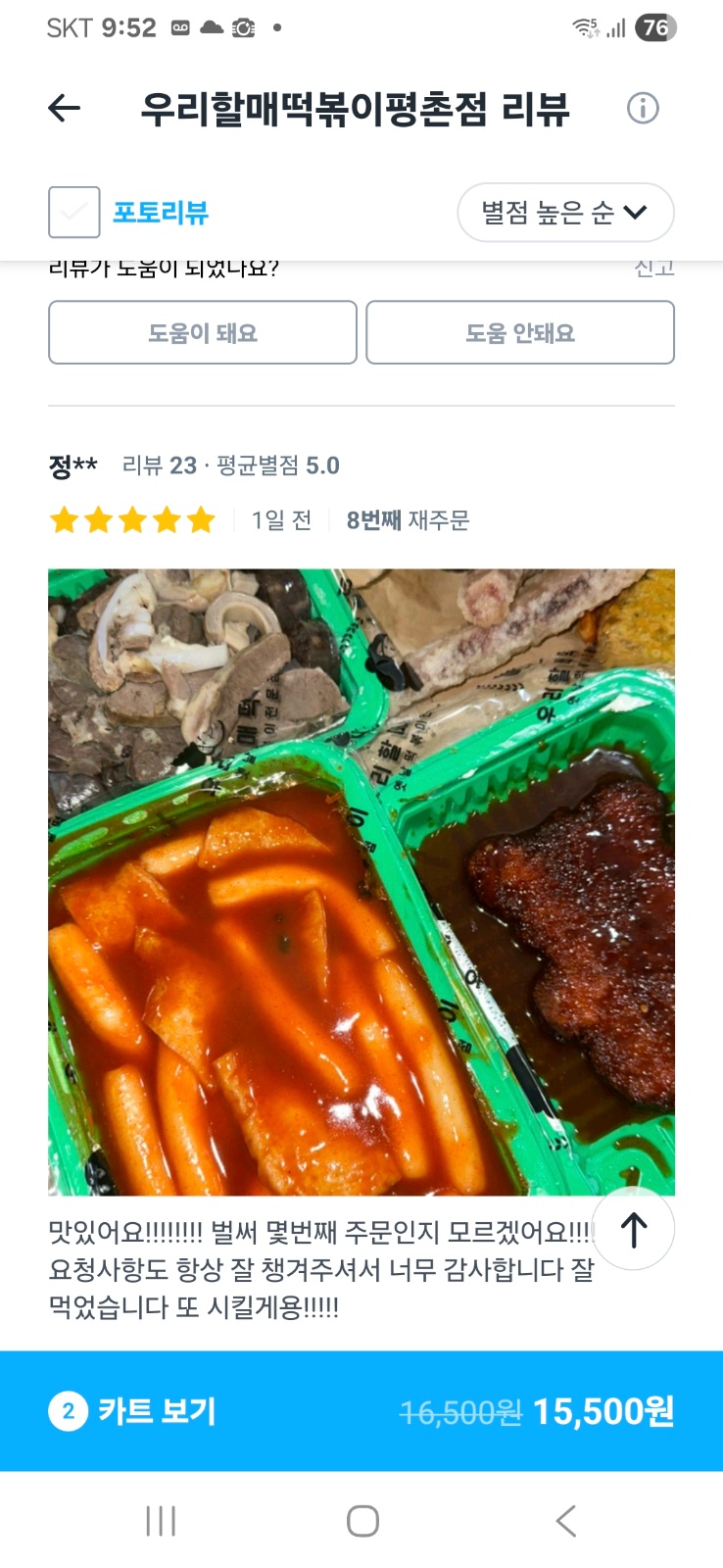Expand the review sorting options

tap(565, 213)
